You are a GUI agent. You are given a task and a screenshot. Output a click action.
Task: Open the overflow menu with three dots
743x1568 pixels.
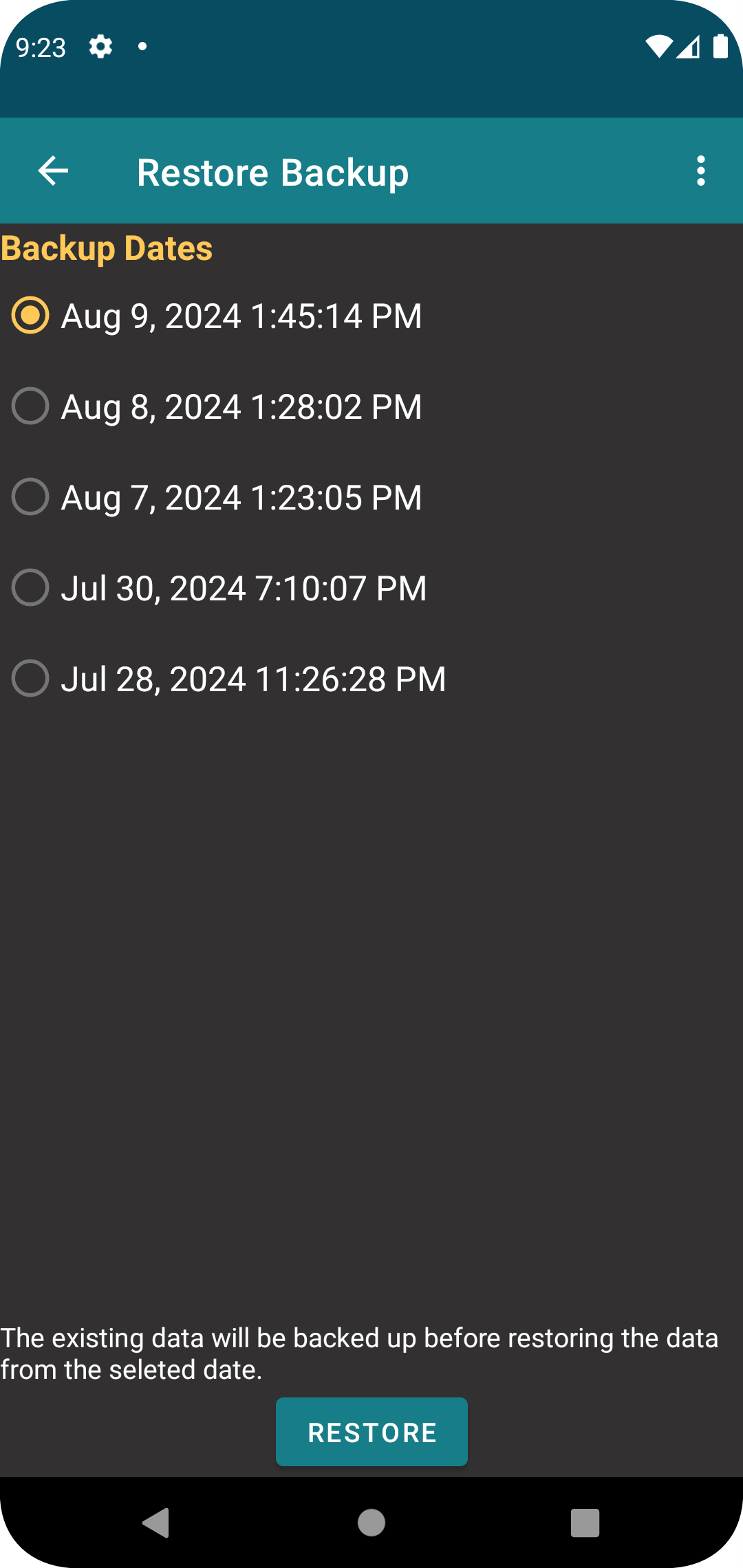click(x=700, y=171)
